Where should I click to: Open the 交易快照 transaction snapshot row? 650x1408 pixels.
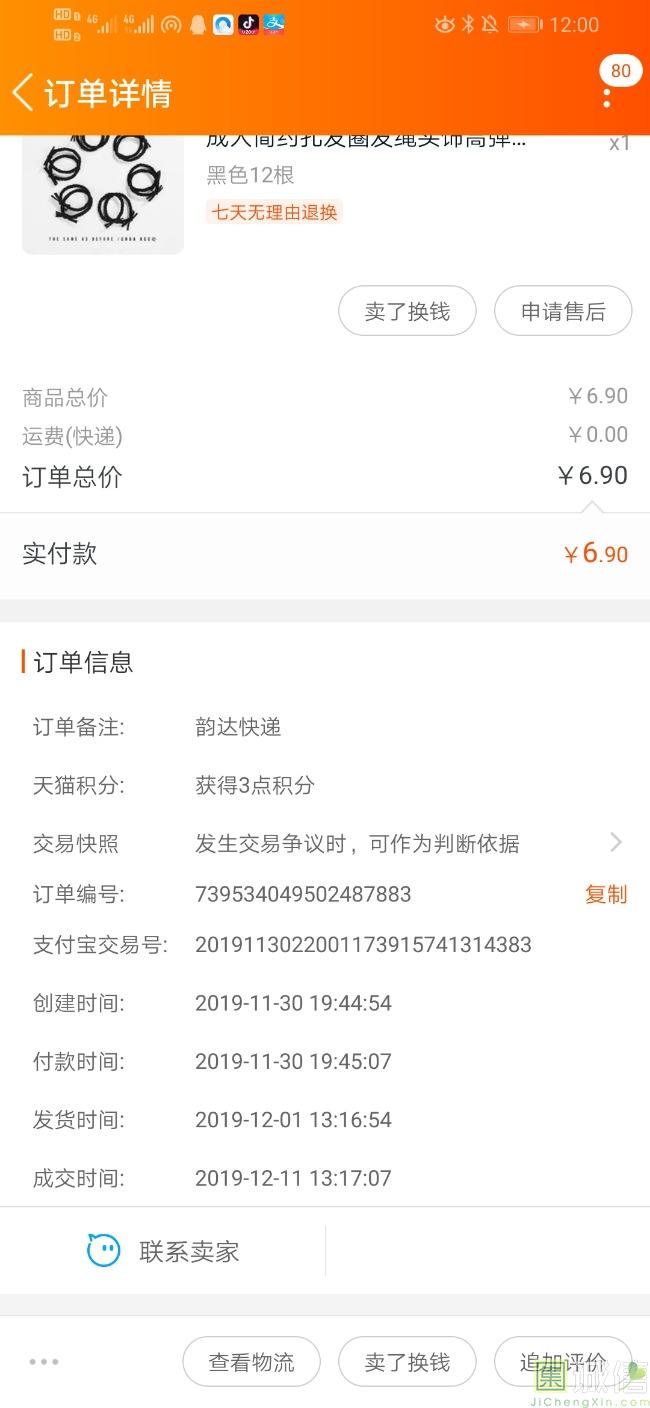[325, 843]
